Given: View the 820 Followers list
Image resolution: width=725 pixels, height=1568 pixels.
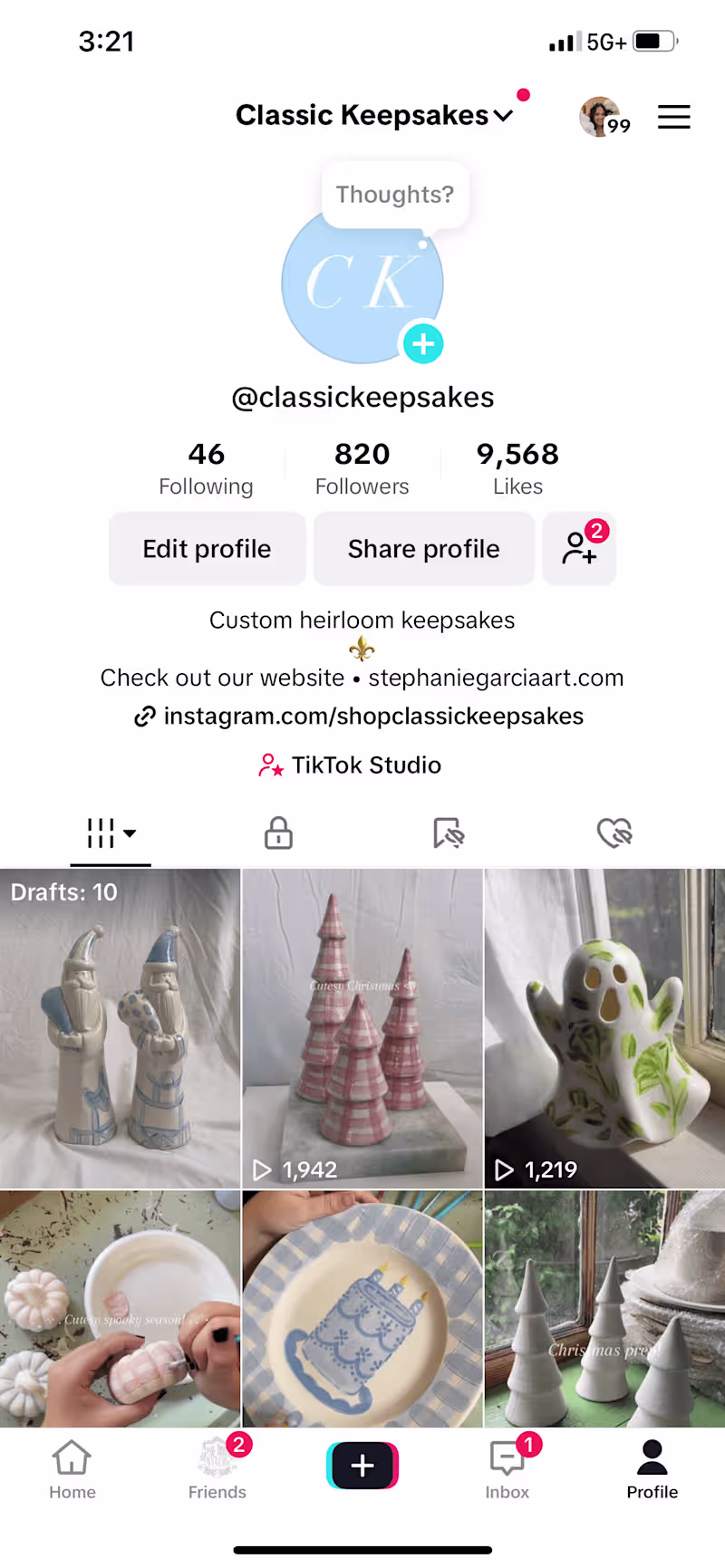Looking at the screenshot, I should point(362,467).
